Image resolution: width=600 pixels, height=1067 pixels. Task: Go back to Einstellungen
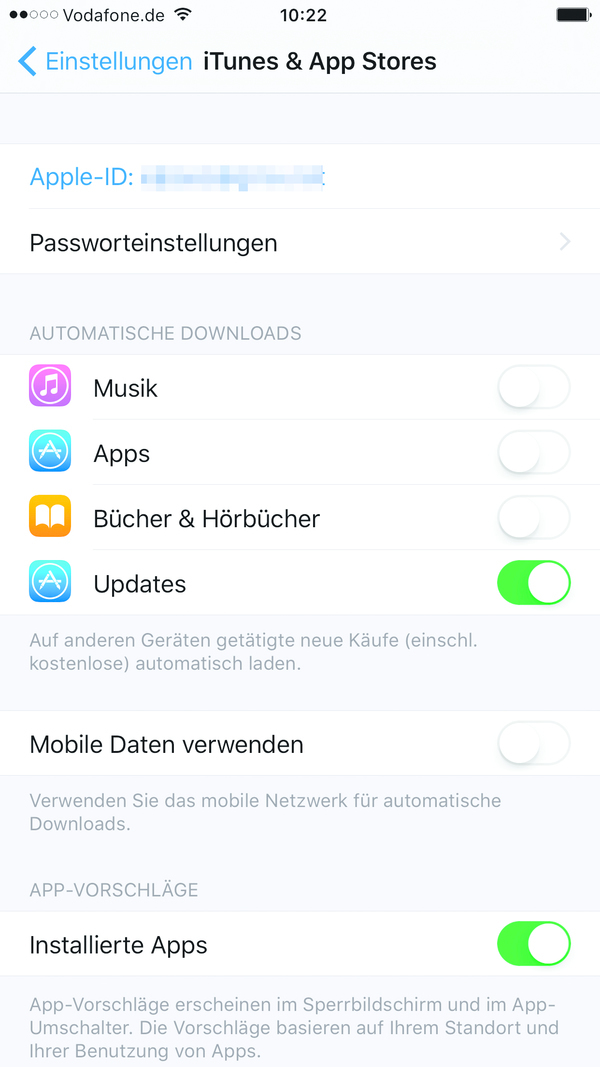tap(105, 62)
